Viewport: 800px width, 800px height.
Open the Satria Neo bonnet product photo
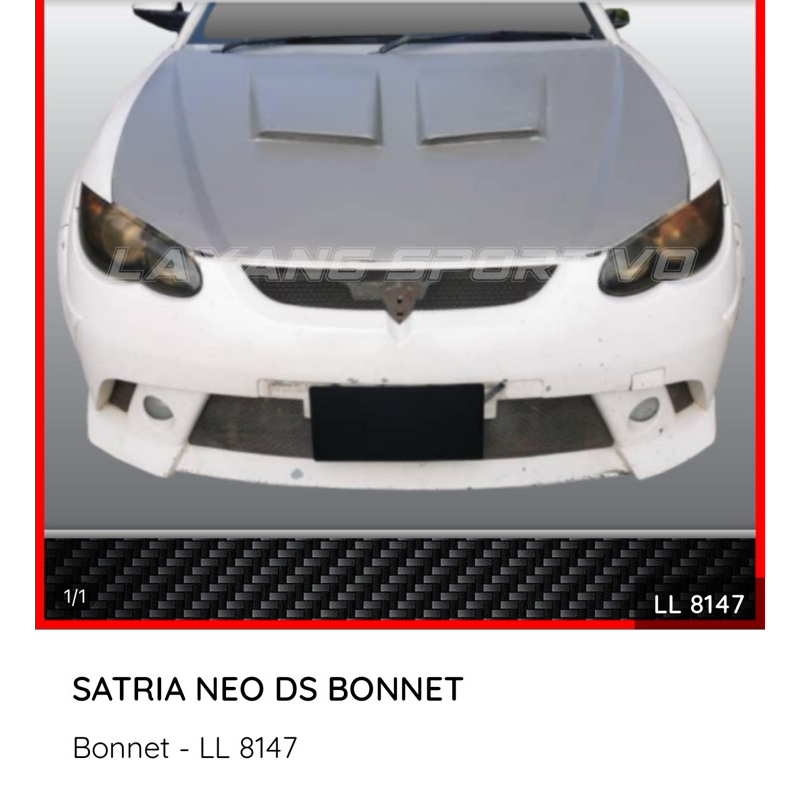[399, 314]
